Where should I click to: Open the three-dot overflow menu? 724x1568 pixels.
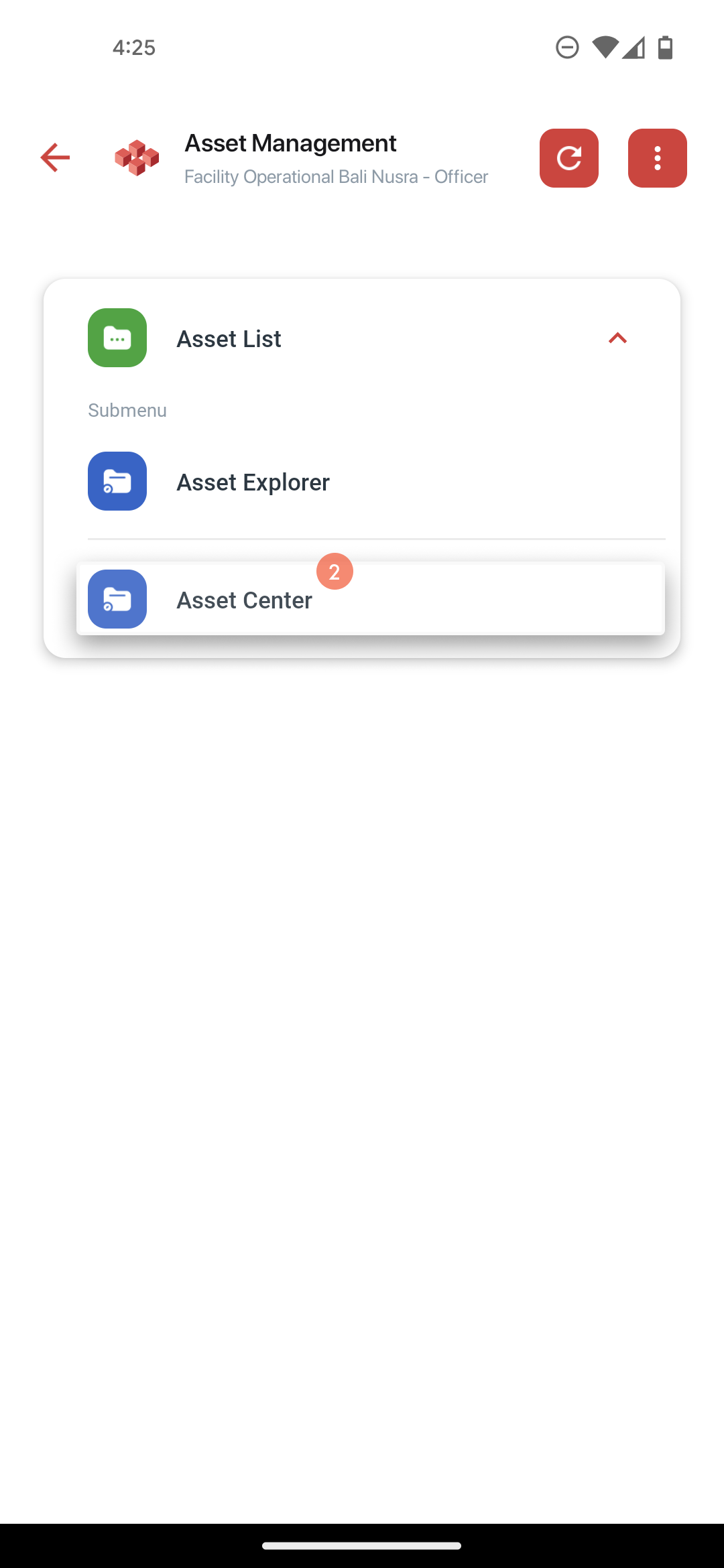(657, 157)
